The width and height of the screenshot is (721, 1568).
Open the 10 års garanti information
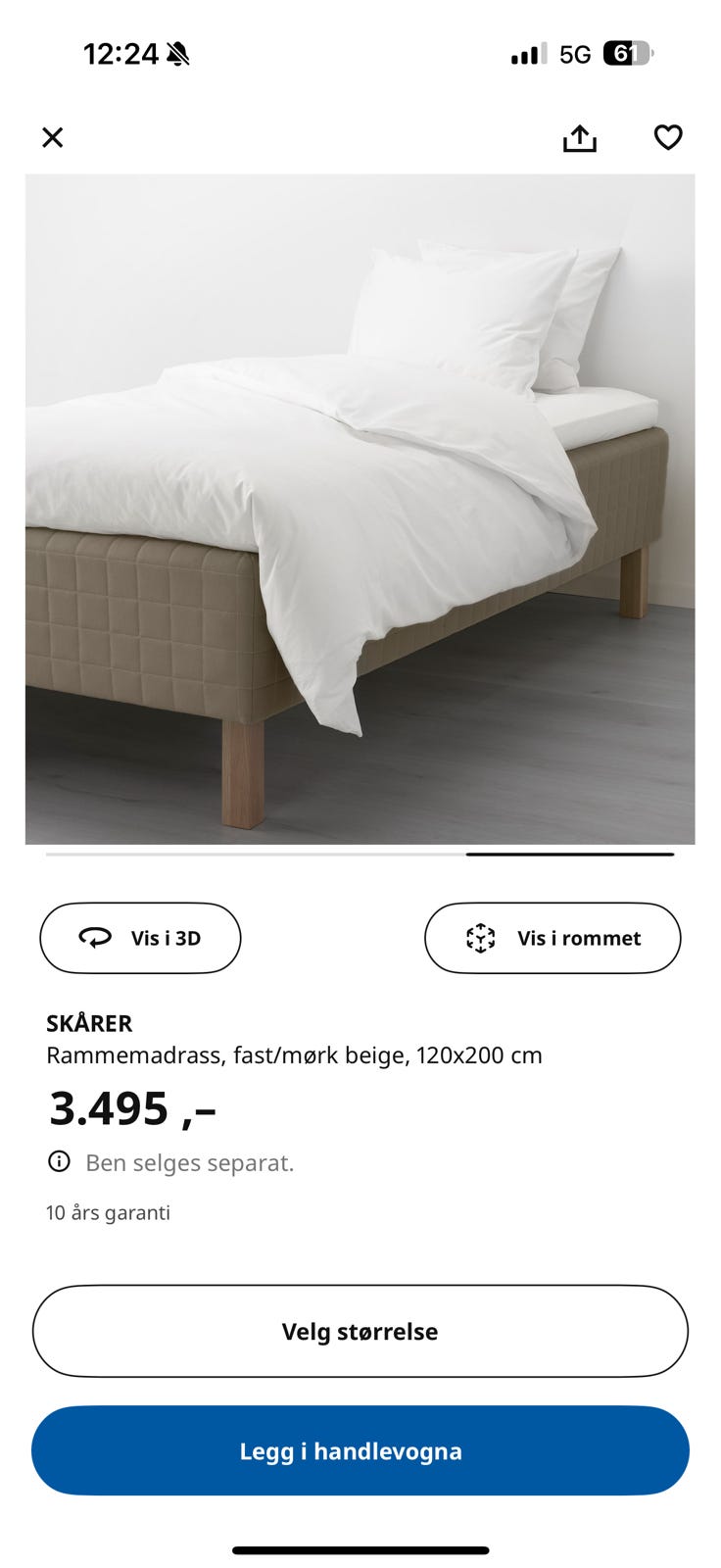107,1211
